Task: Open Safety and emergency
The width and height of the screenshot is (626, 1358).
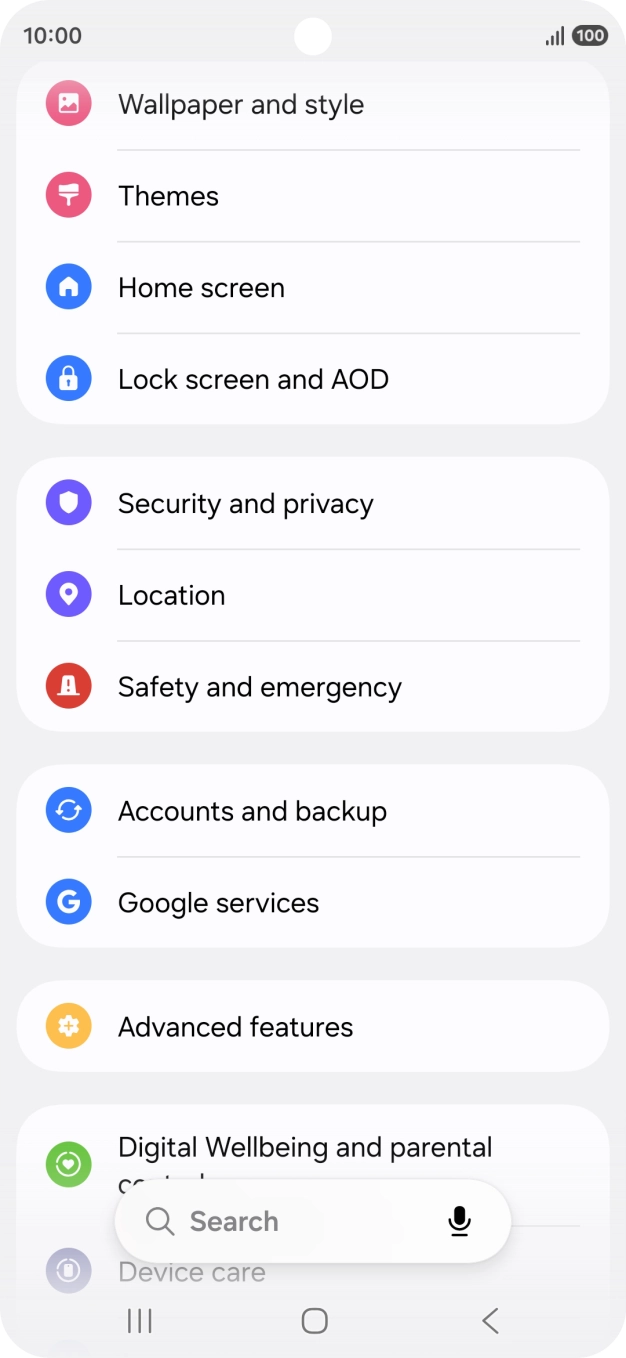Action: [x=259, y=688]
